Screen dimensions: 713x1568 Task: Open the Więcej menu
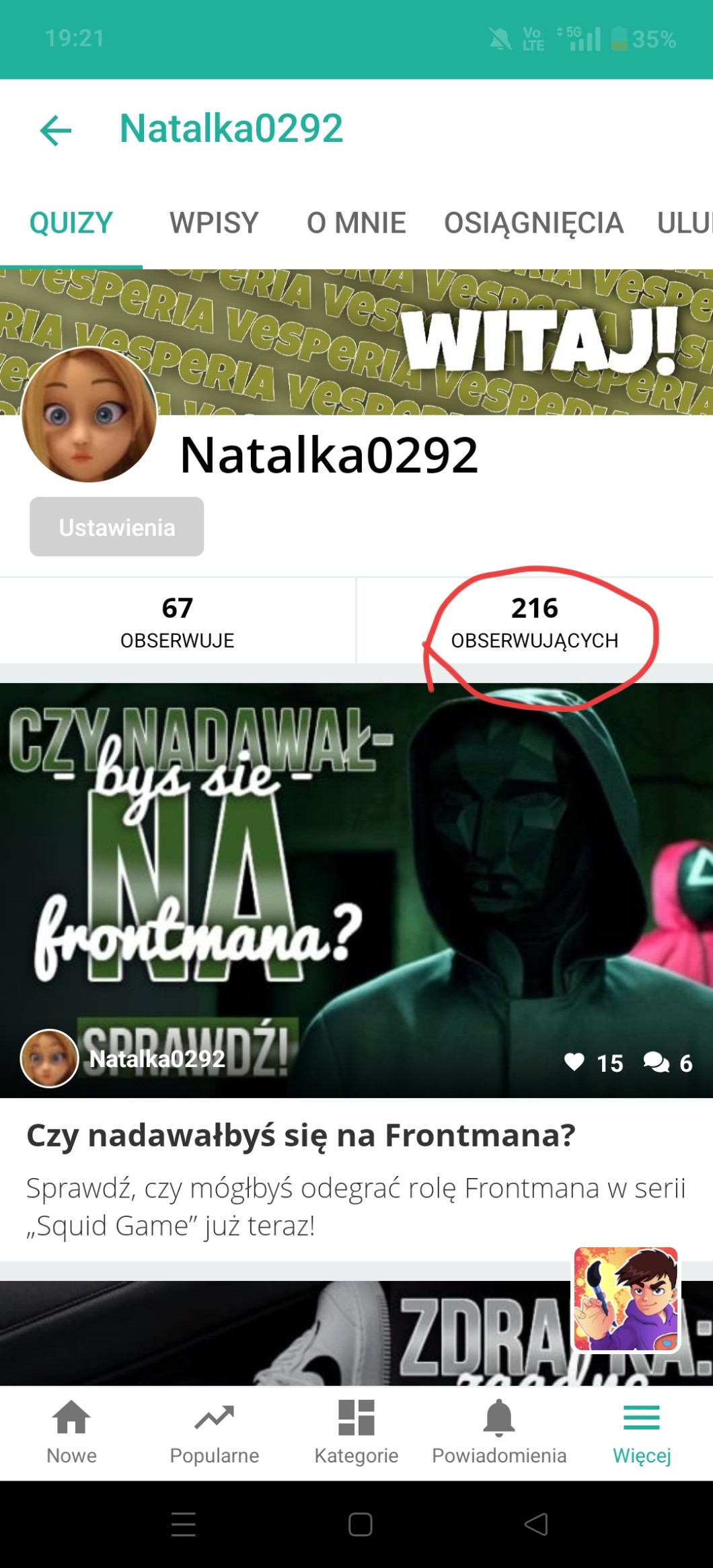click(x=642, y=1432)
